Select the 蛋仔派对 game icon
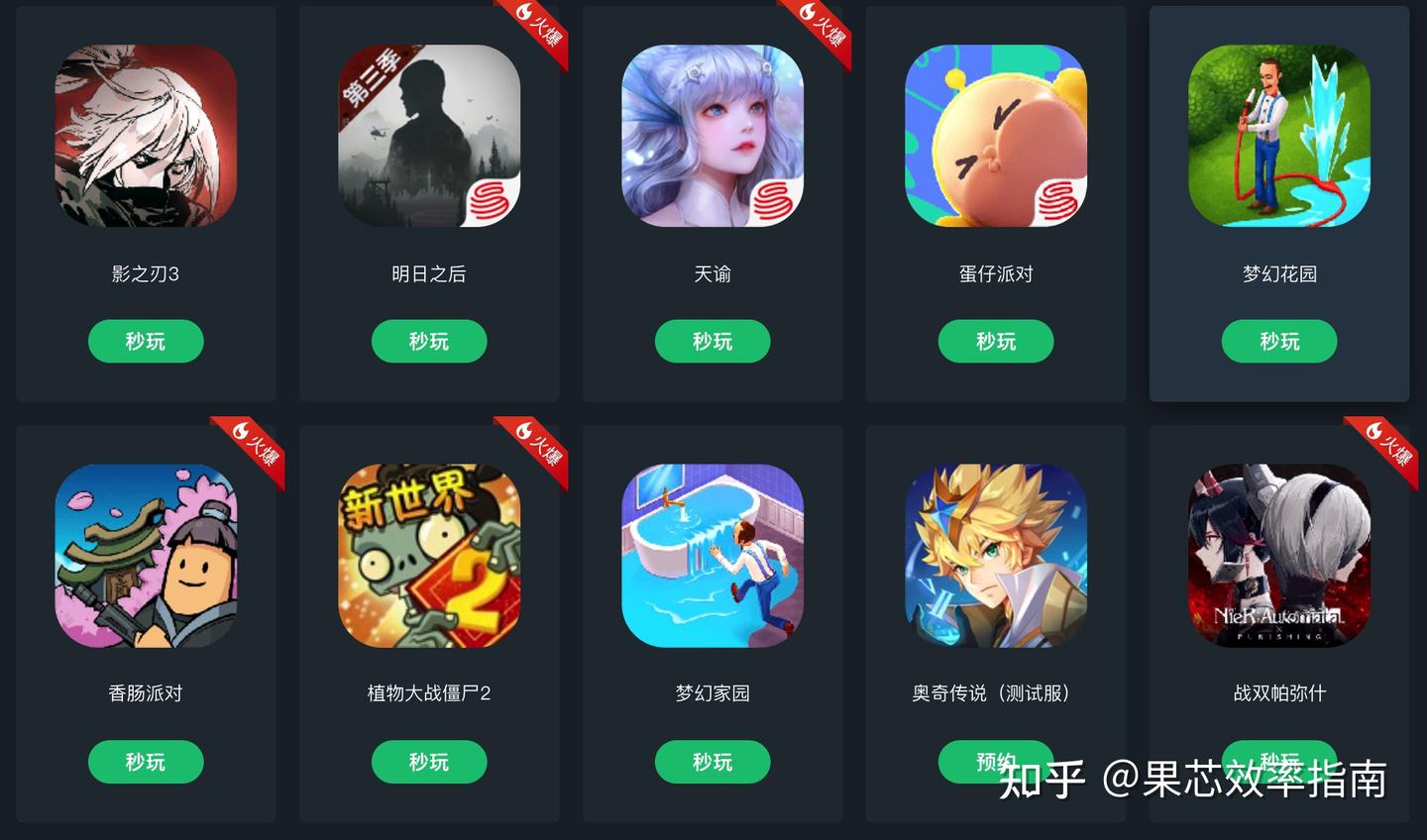Screen dimensions: 1427x840 996,136
